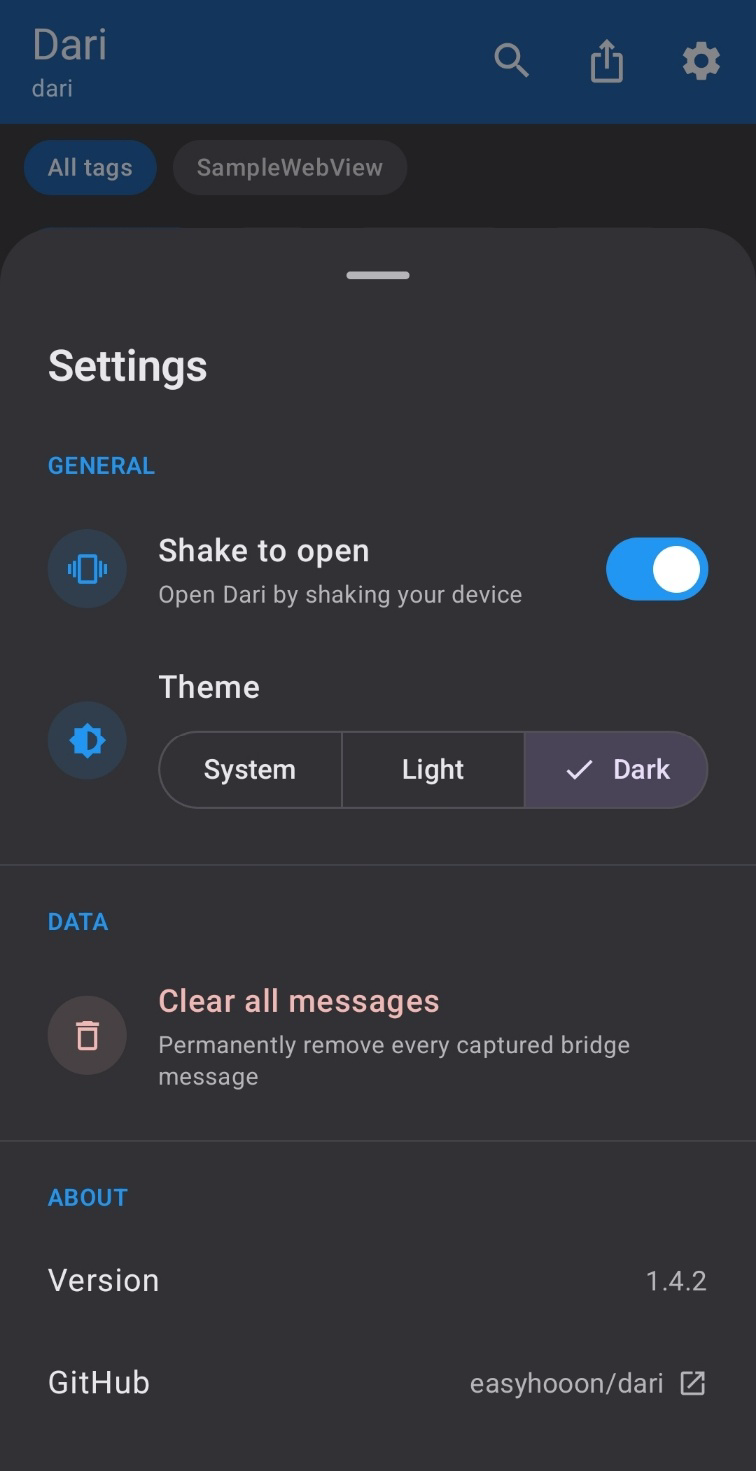
Task: Open the settings gear icon
Action: pyautogui.click(x=701, y=61)
